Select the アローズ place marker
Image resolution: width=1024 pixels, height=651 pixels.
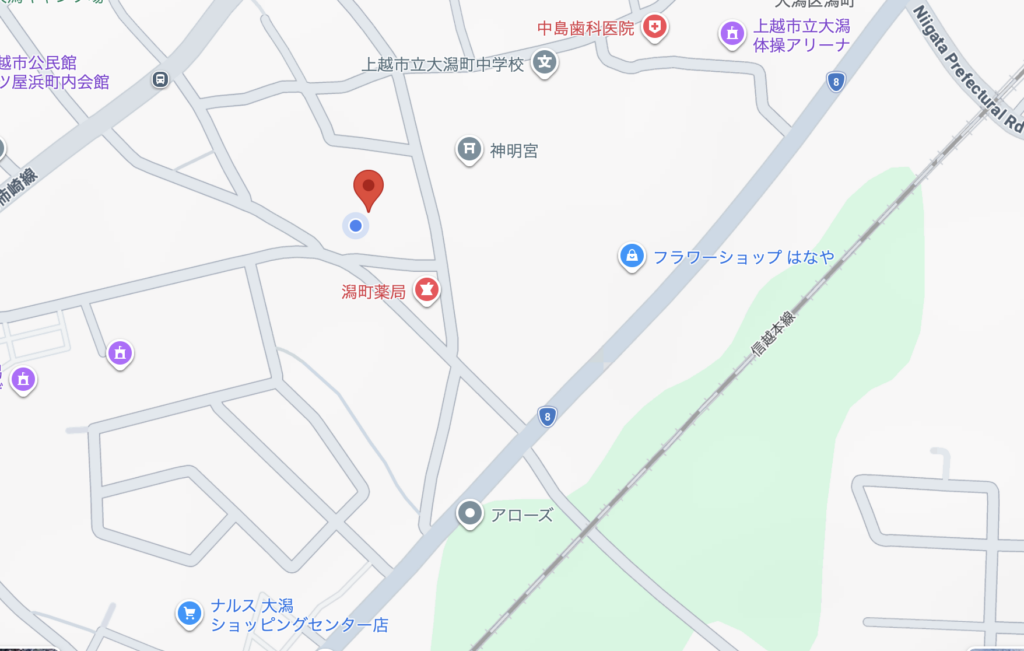pos(469,515)
